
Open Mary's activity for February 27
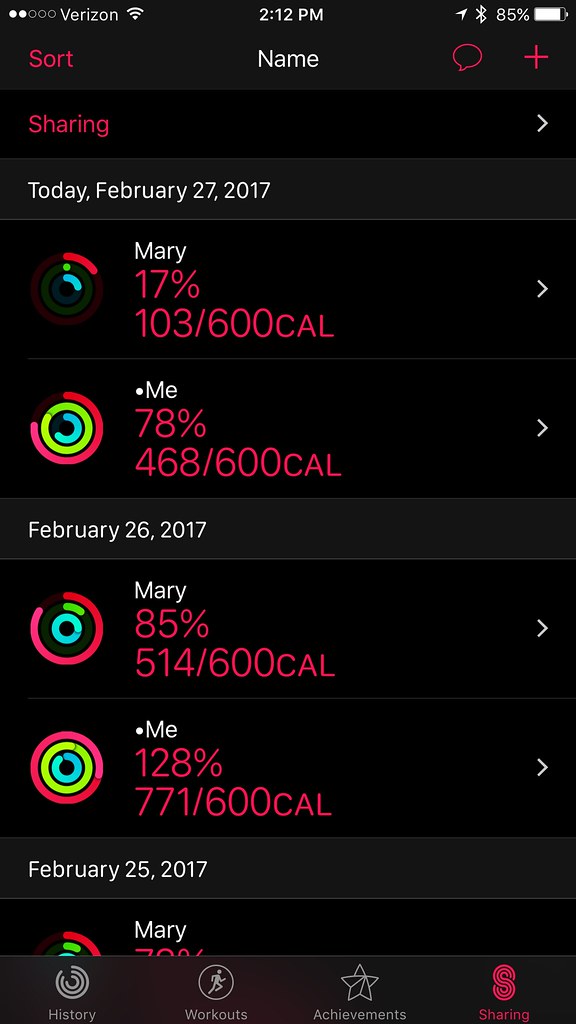coord(288,289)
